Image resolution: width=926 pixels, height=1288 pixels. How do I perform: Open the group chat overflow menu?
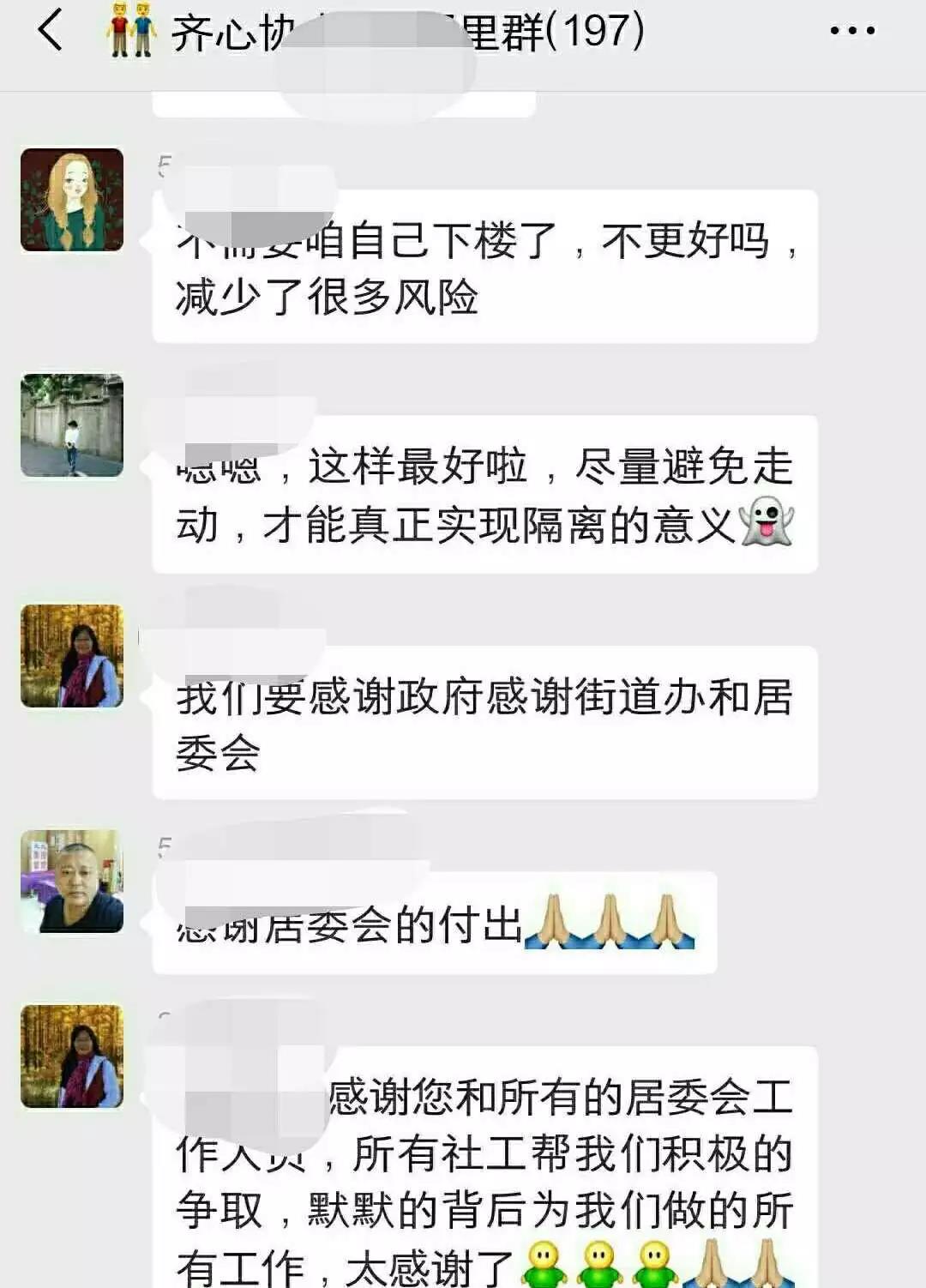point(852,31)
